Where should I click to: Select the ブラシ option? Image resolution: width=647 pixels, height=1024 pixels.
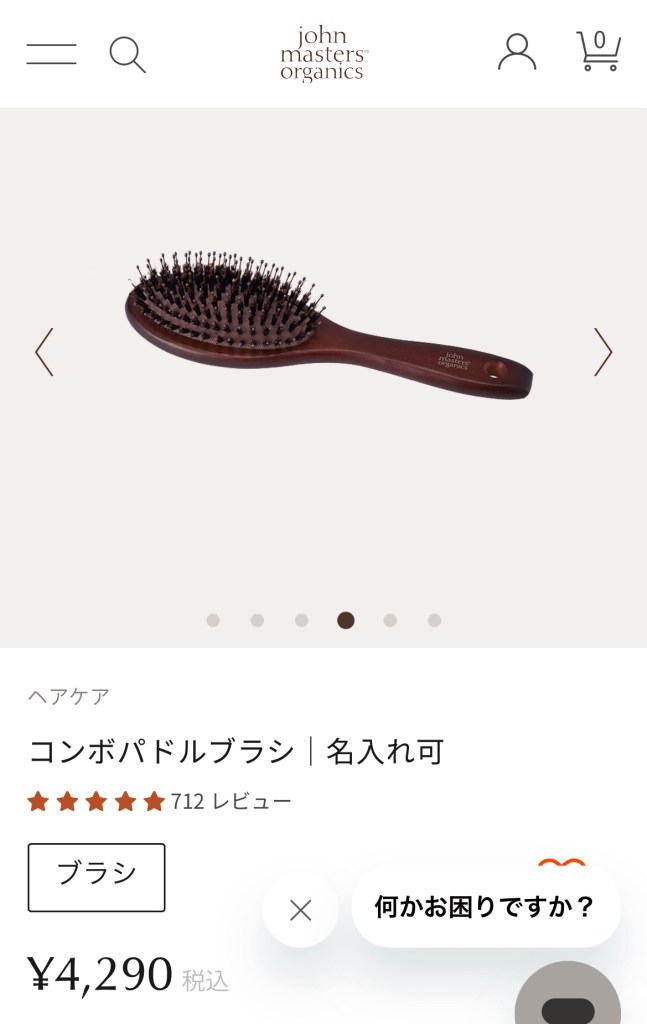pos(96,877)
